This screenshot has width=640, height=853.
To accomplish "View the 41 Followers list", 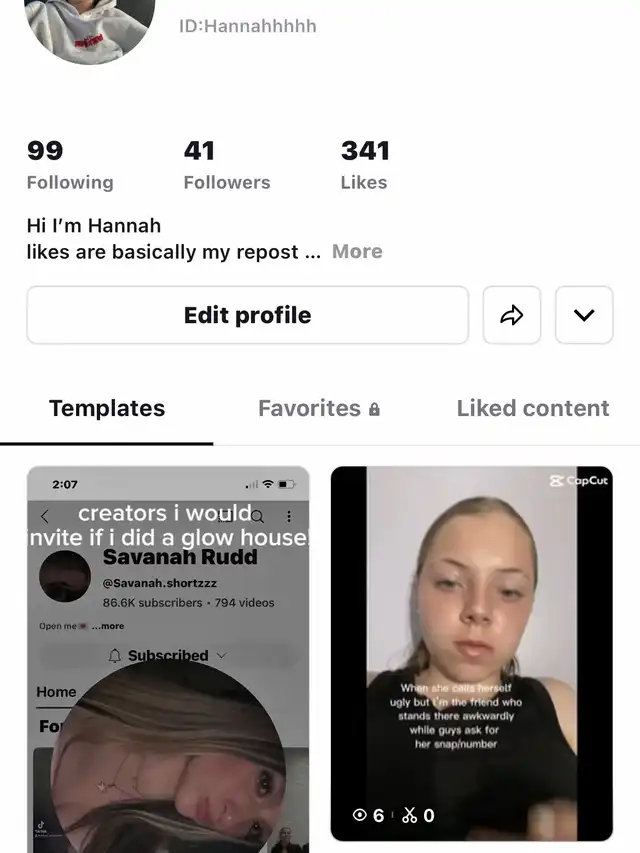I will 226,165.
